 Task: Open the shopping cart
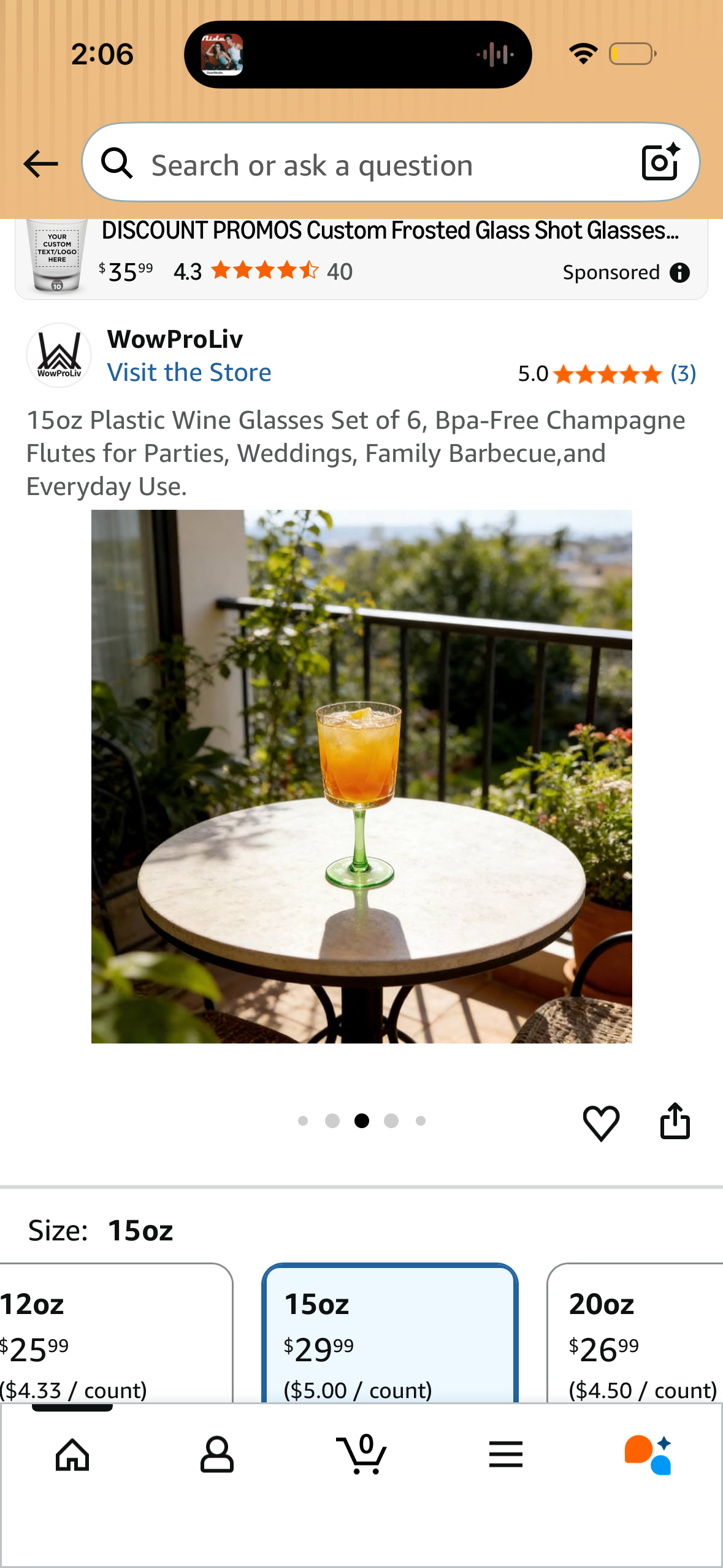tap(362, 1454)
